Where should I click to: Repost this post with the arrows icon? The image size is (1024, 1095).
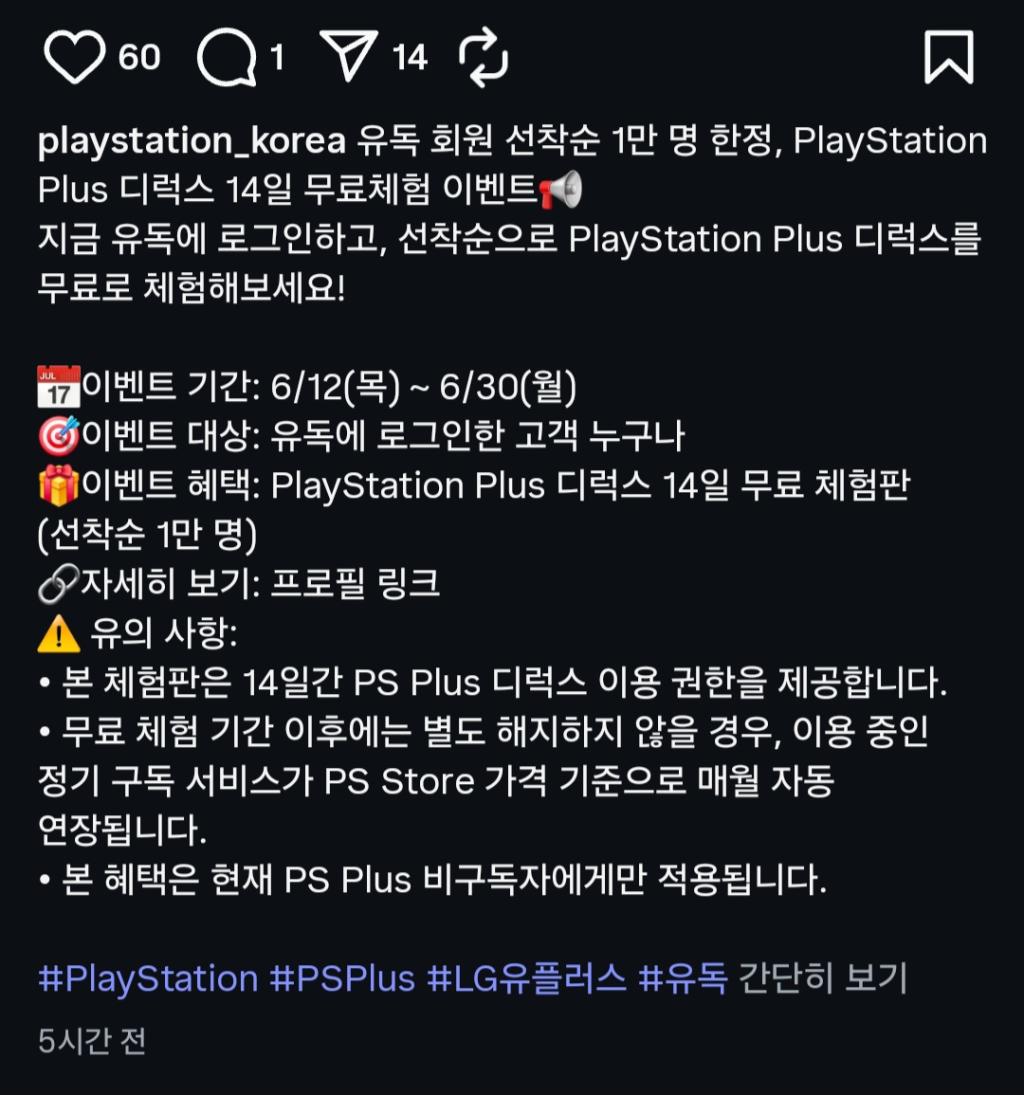coord(483,57)
